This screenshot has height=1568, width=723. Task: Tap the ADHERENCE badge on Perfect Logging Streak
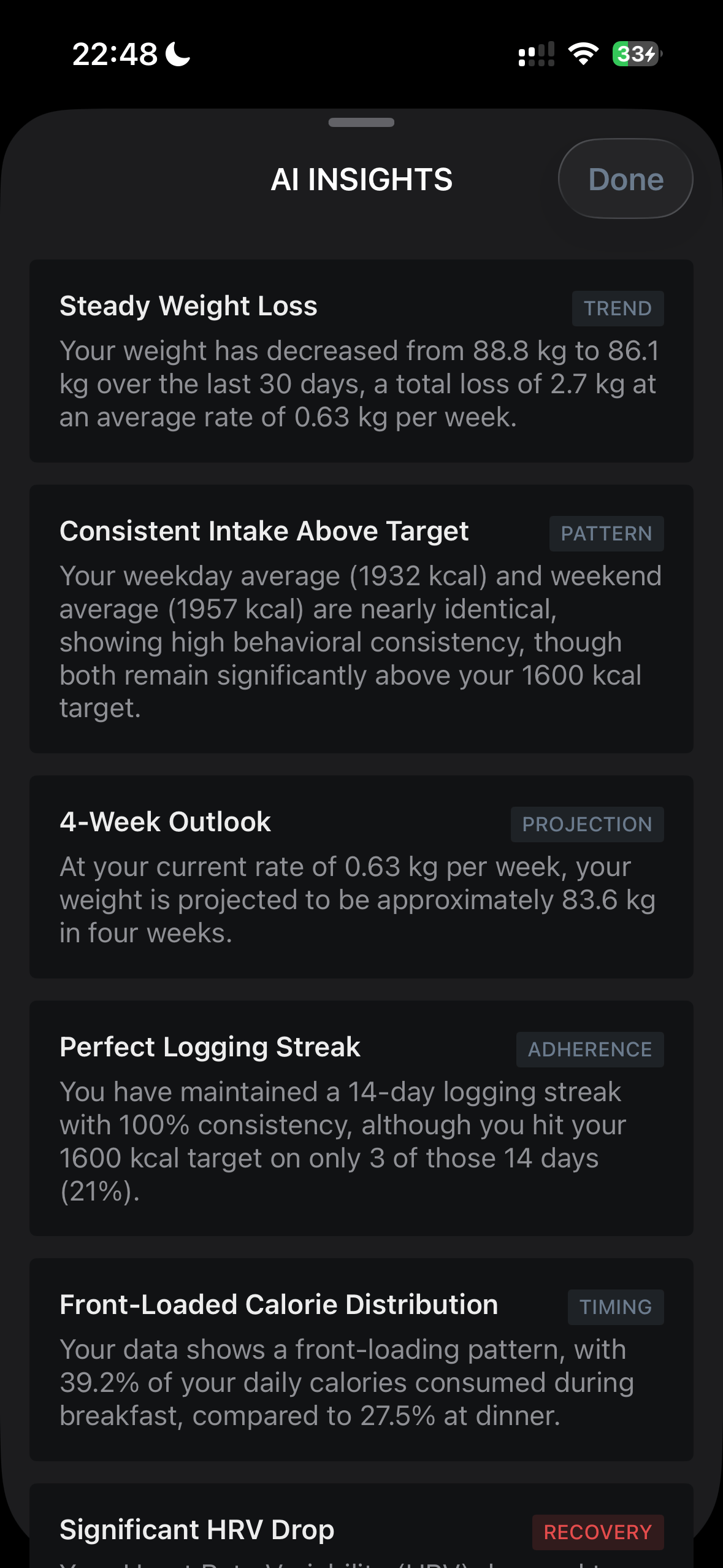[589, 1049]
